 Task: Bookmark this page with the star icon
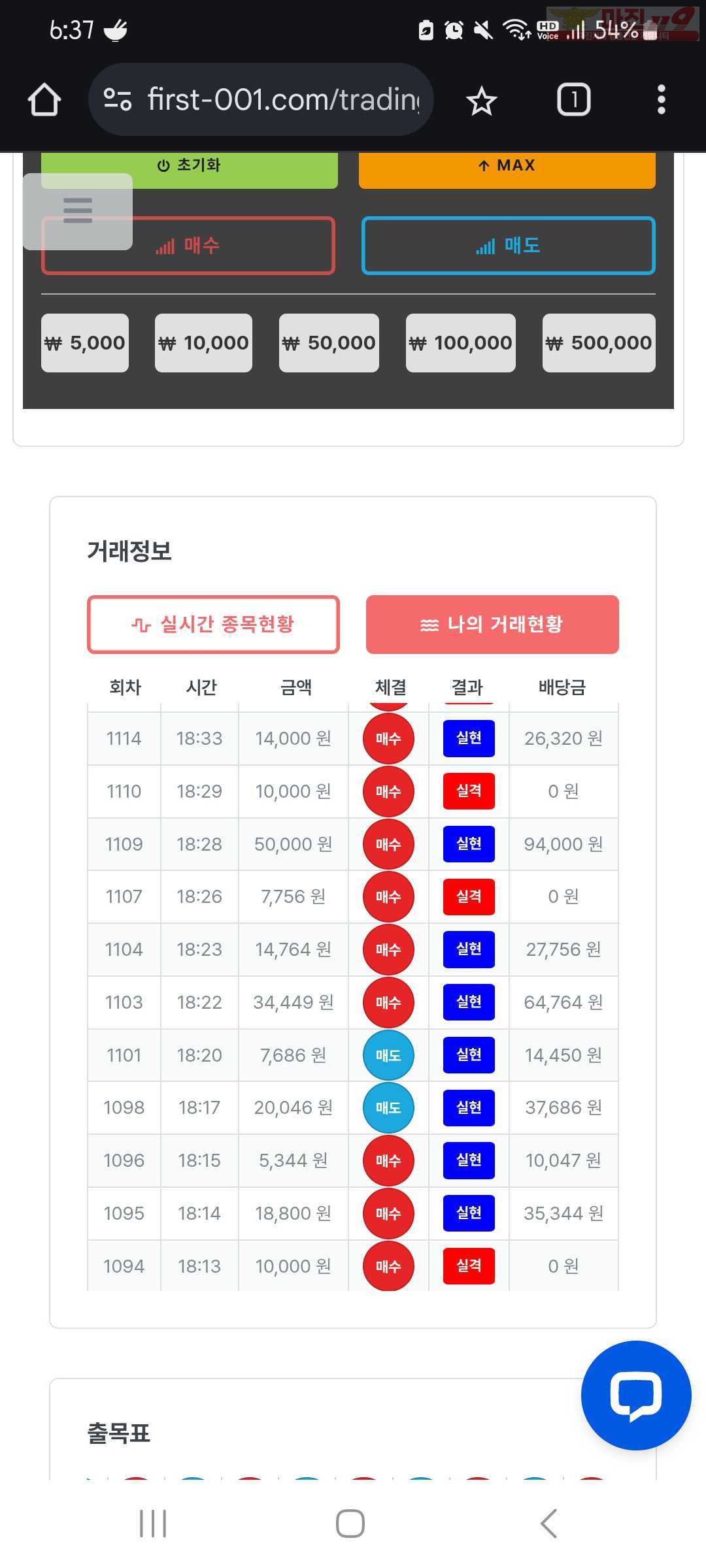point(482,100)
